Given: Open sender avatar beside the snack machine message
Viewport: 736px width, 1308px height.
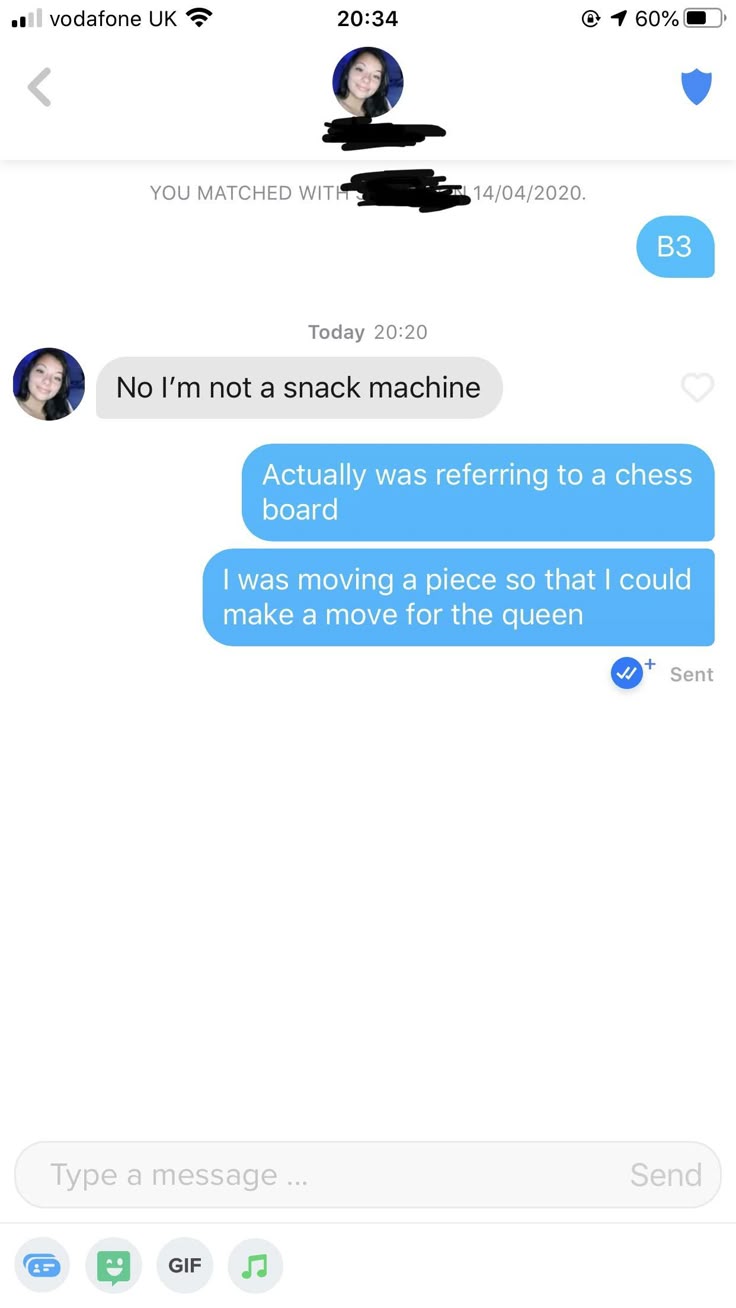Looking at the screenshot, I should (49, 385).
